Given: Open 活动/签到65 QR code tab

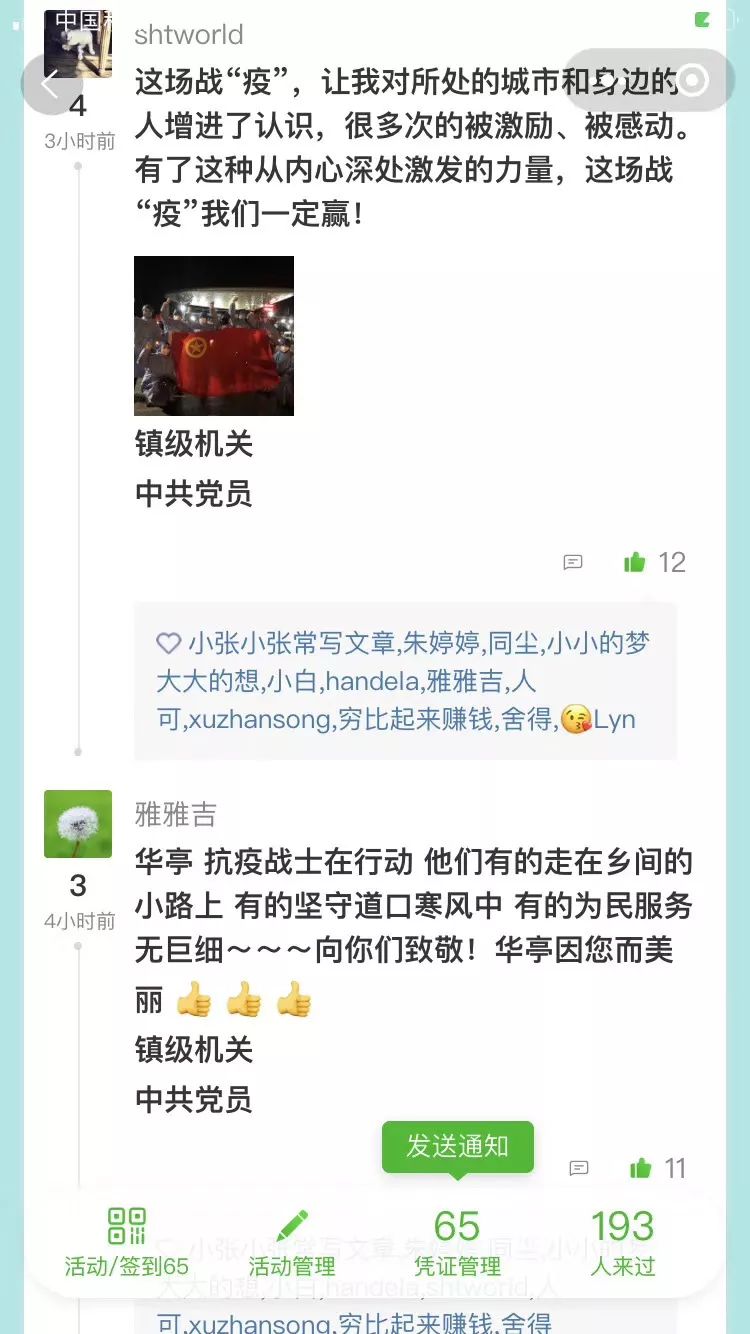Looking at the screenshot, I should click(127, 1242).
